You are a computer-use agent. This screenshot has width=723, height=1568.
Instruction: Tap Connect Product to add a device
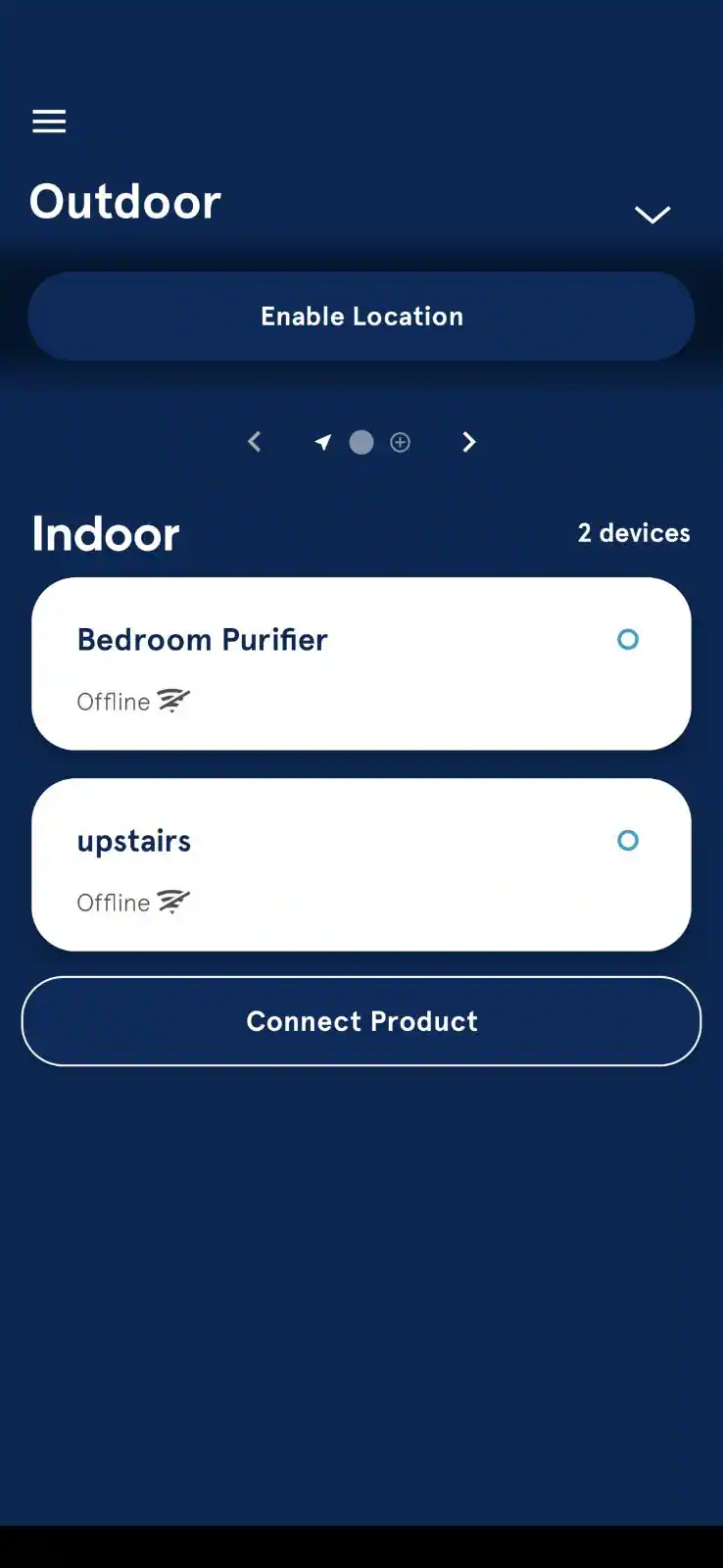(x=361, y=1021)
